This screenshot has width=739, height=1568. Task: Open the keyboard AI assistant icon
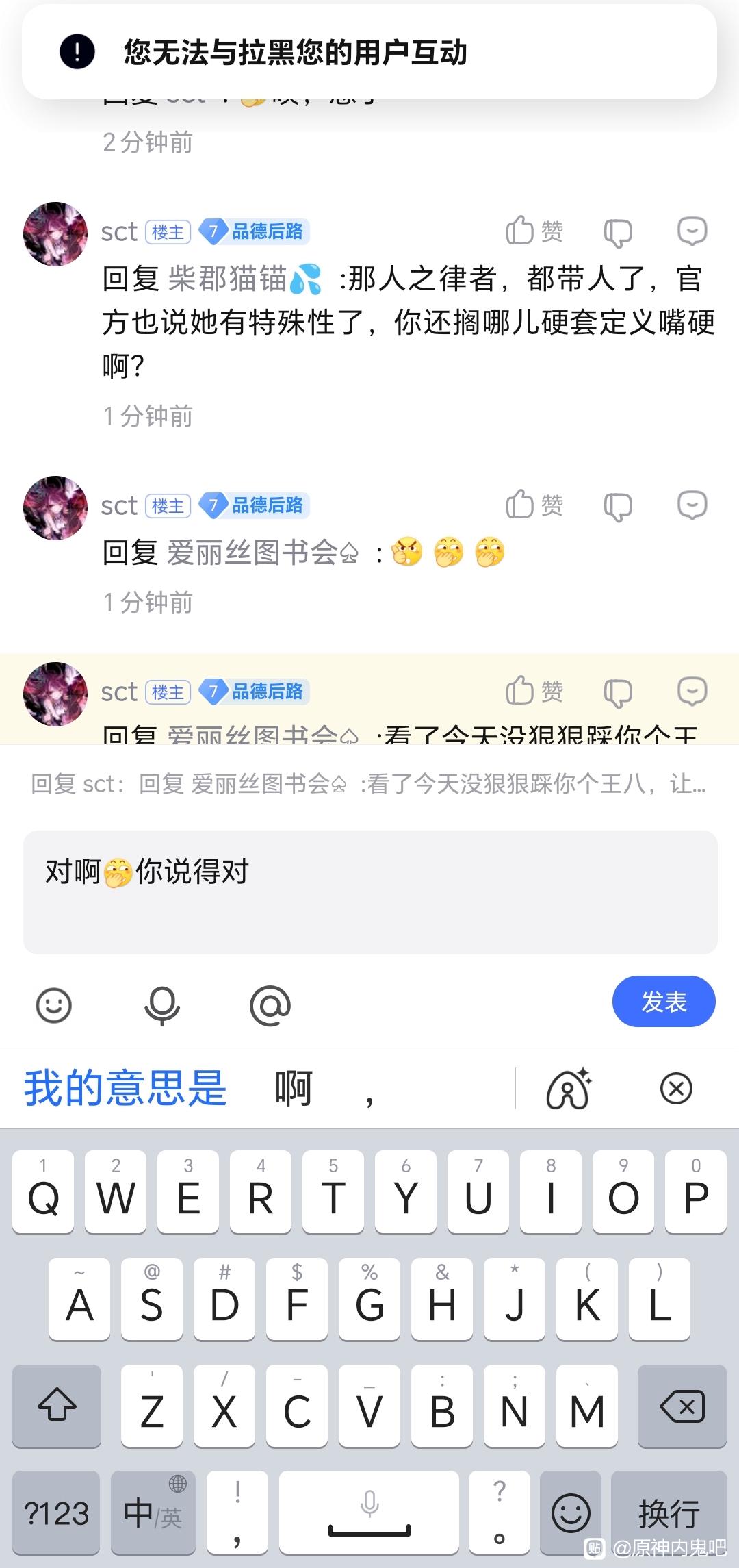pyautogui.click(x=568, y=1088)
